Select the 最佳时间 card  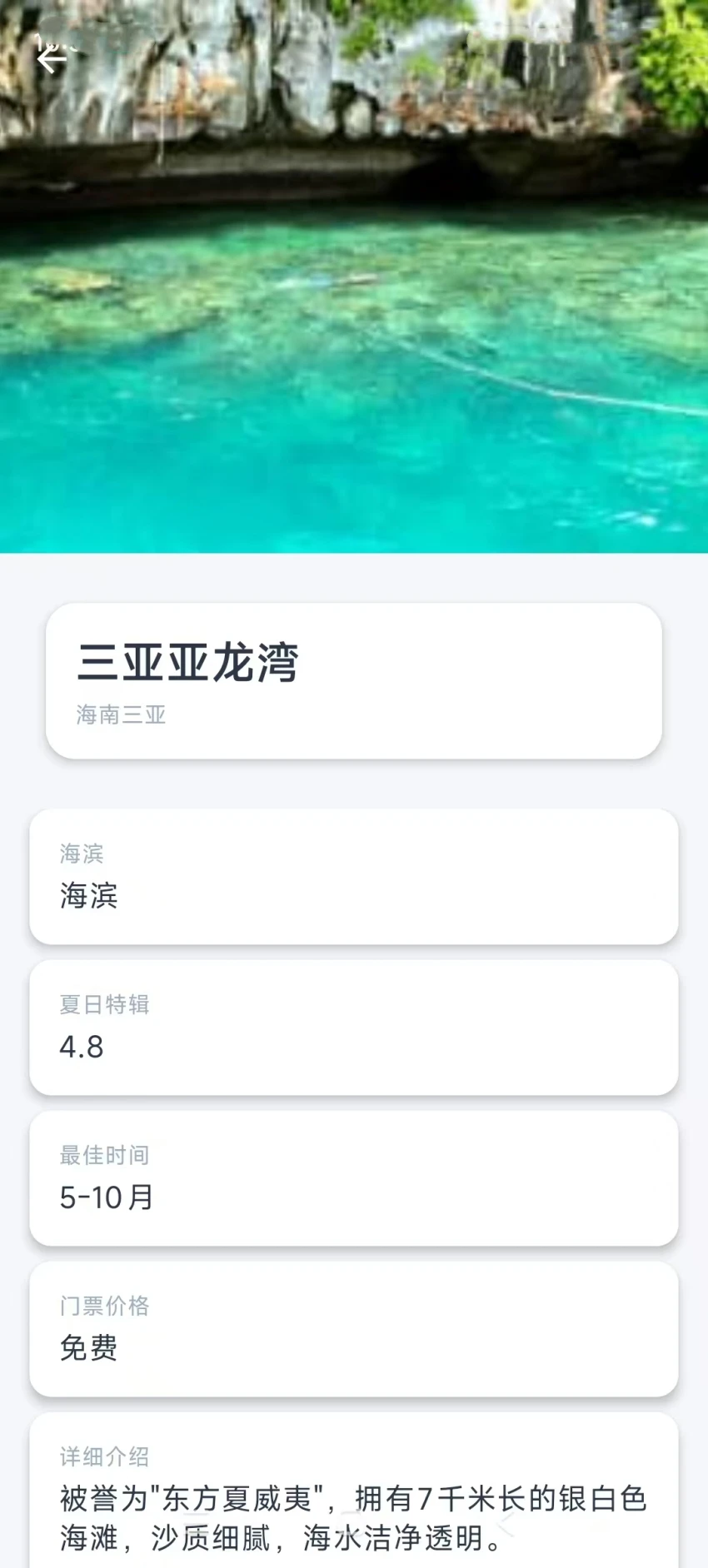(x=354, y=1177)
